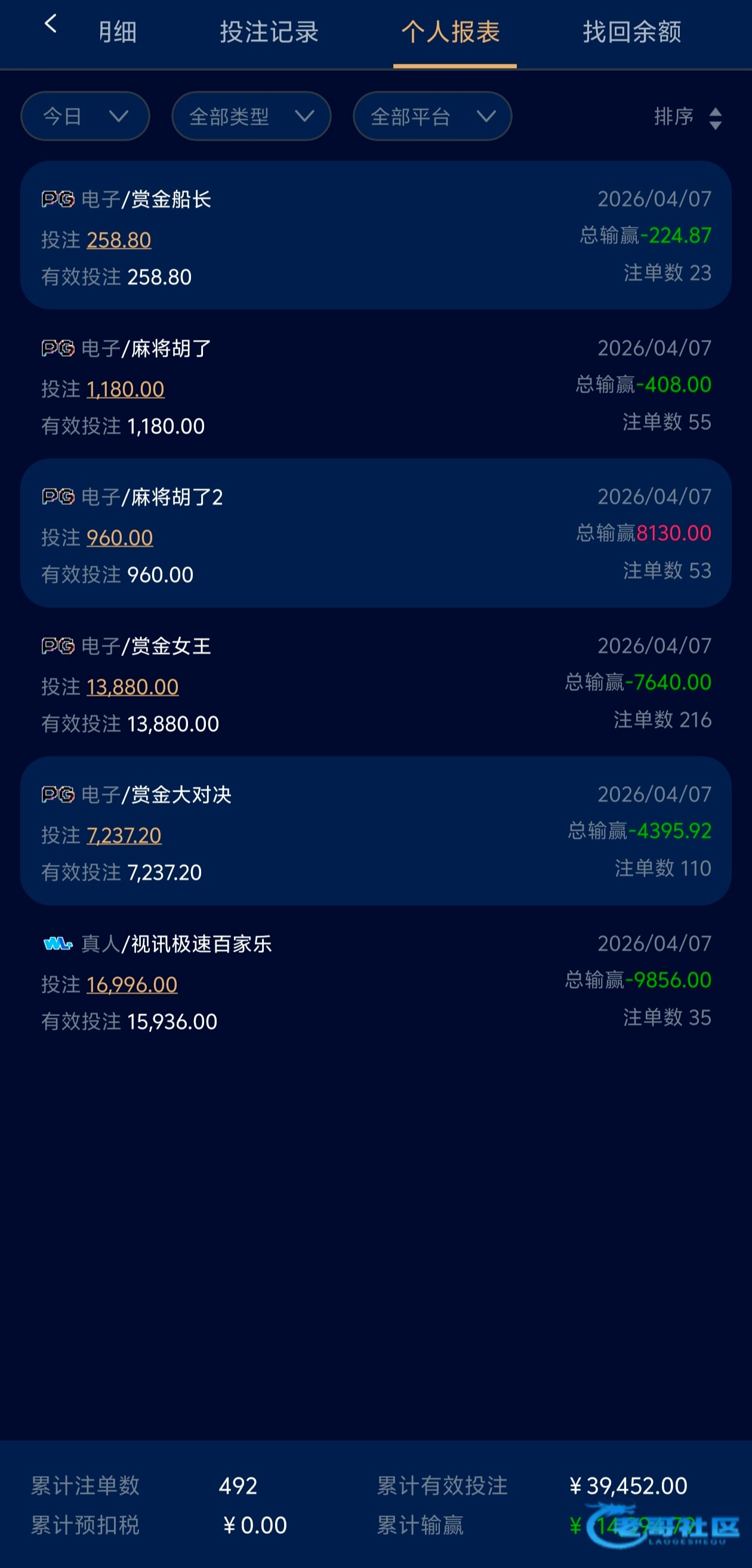Viewport: 752px width, 1568px height.
Task: Open the 今日 date dropdown
Action: click(x=85, y=116)
